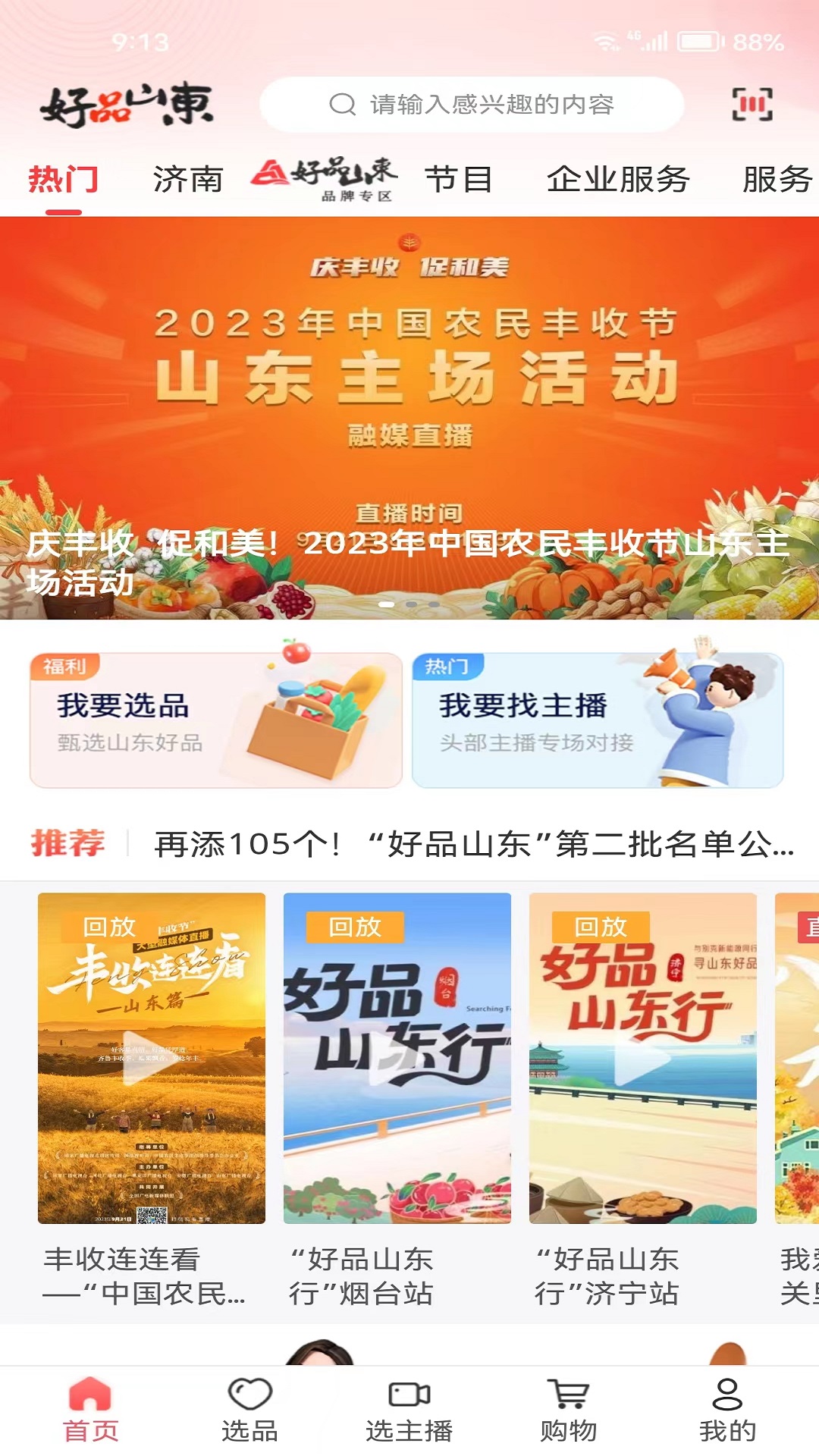819x1456 pixels.
Task: Tap the search magnifier icon
Action: [x=343, y=105]
